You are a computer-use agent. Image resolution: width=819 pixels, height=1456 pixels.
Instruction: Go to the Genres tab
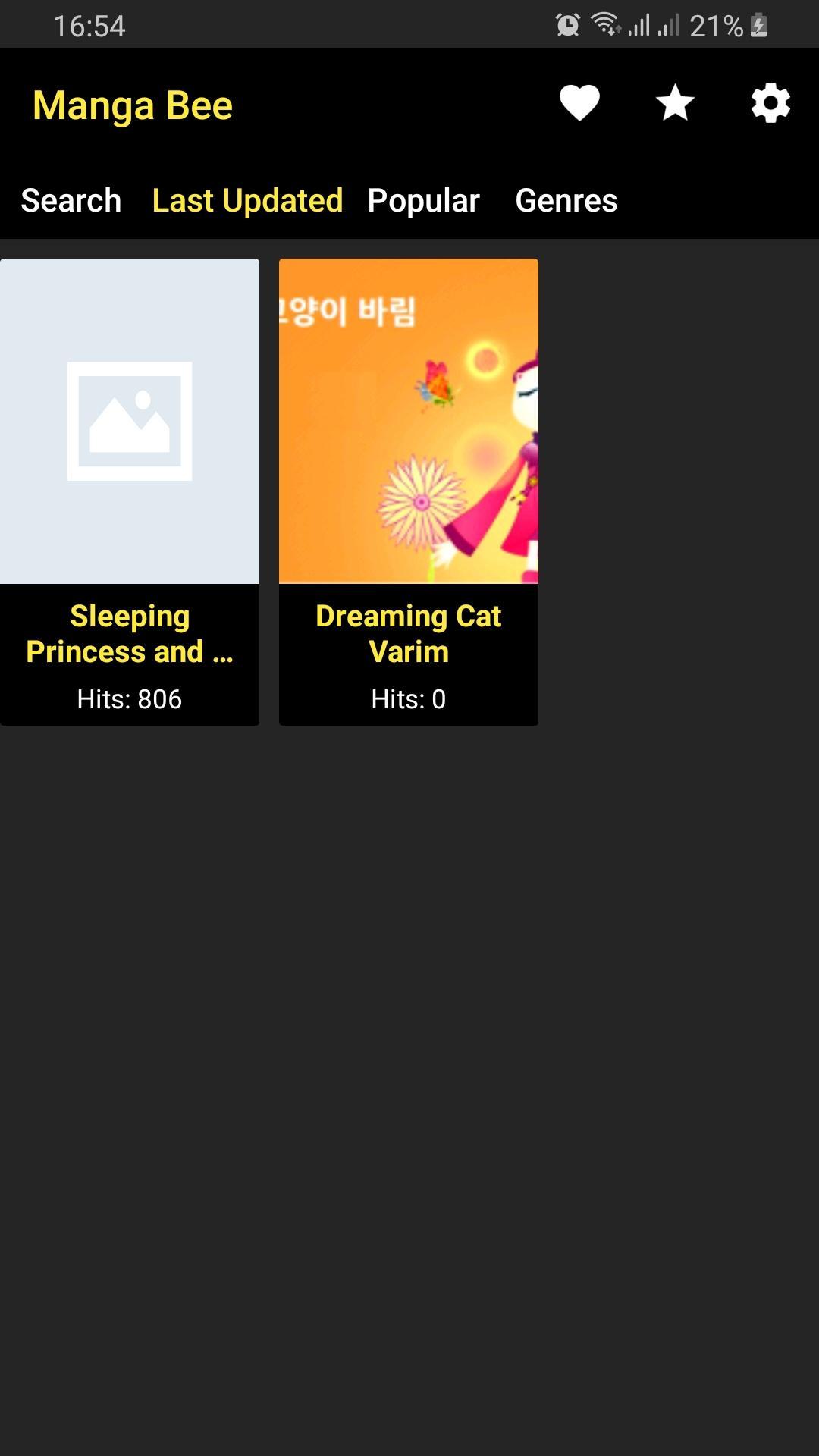coord(566,201)
